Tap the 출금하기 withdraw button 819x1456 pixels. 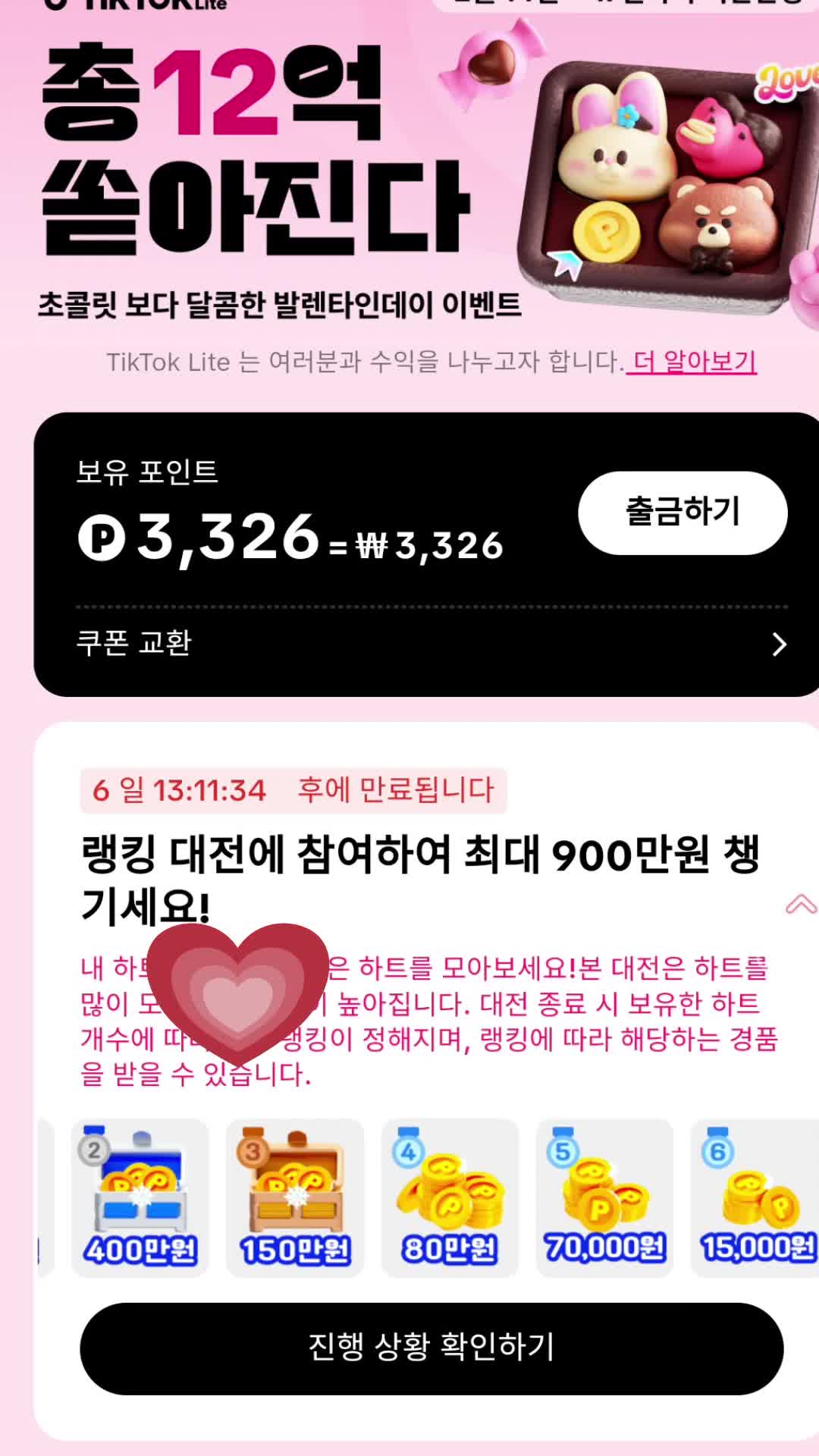[682, 513]
